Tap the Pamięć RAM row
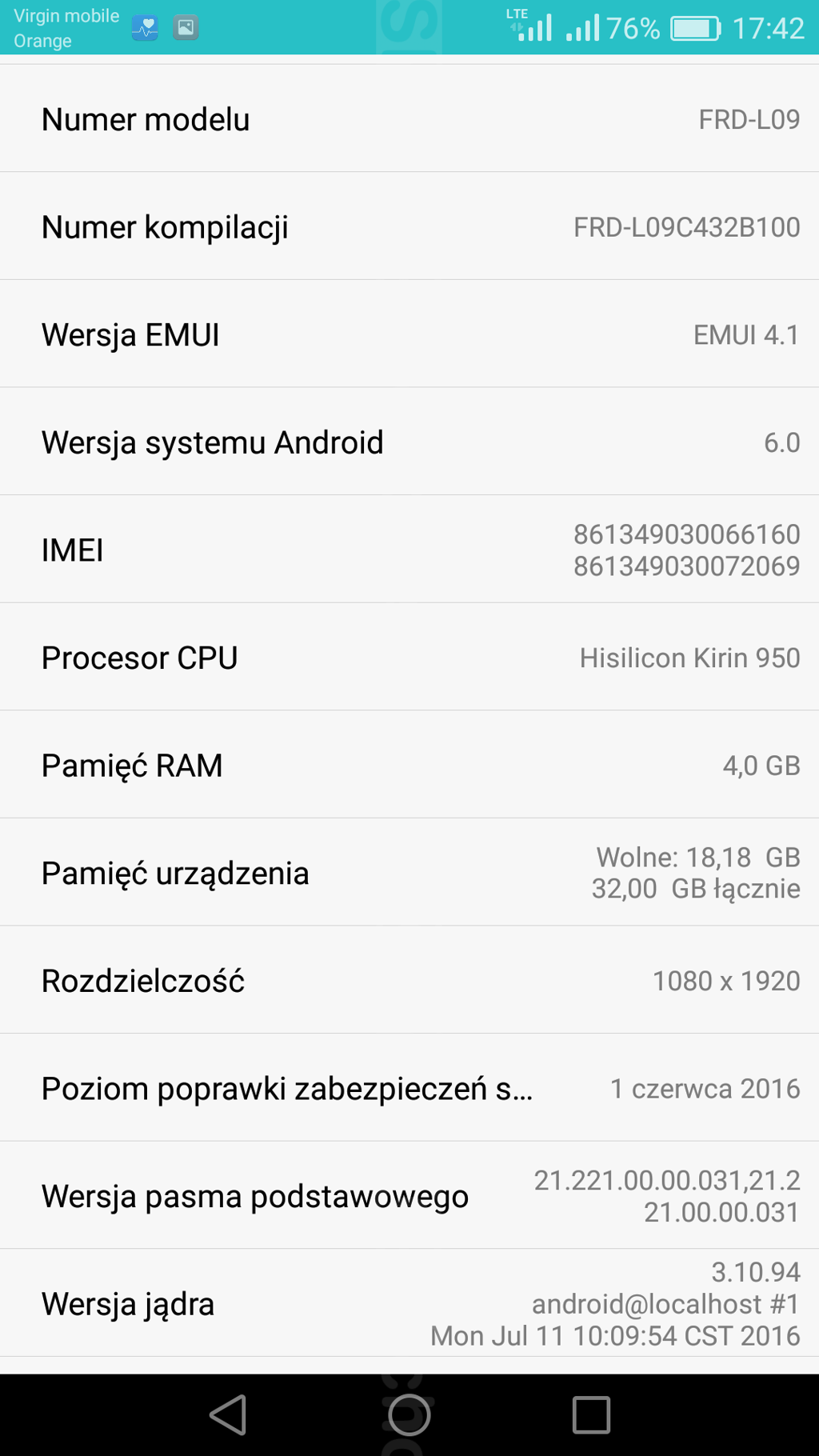This screenshot has height=1456, width=819. pos(409,766)
